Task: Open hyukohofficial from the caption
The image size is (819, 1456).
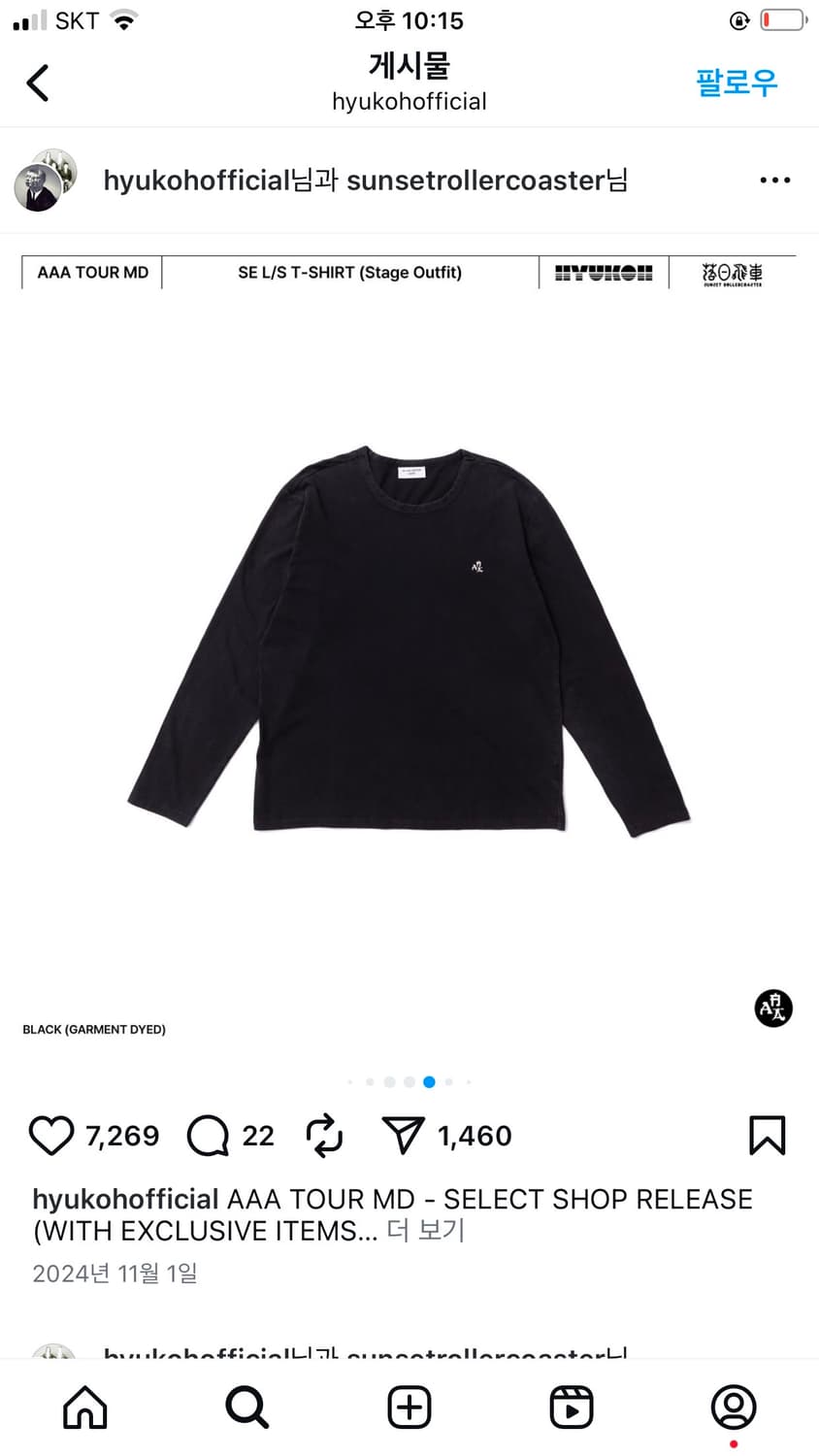Action: pyautogui.click(x=125, y=1199)
